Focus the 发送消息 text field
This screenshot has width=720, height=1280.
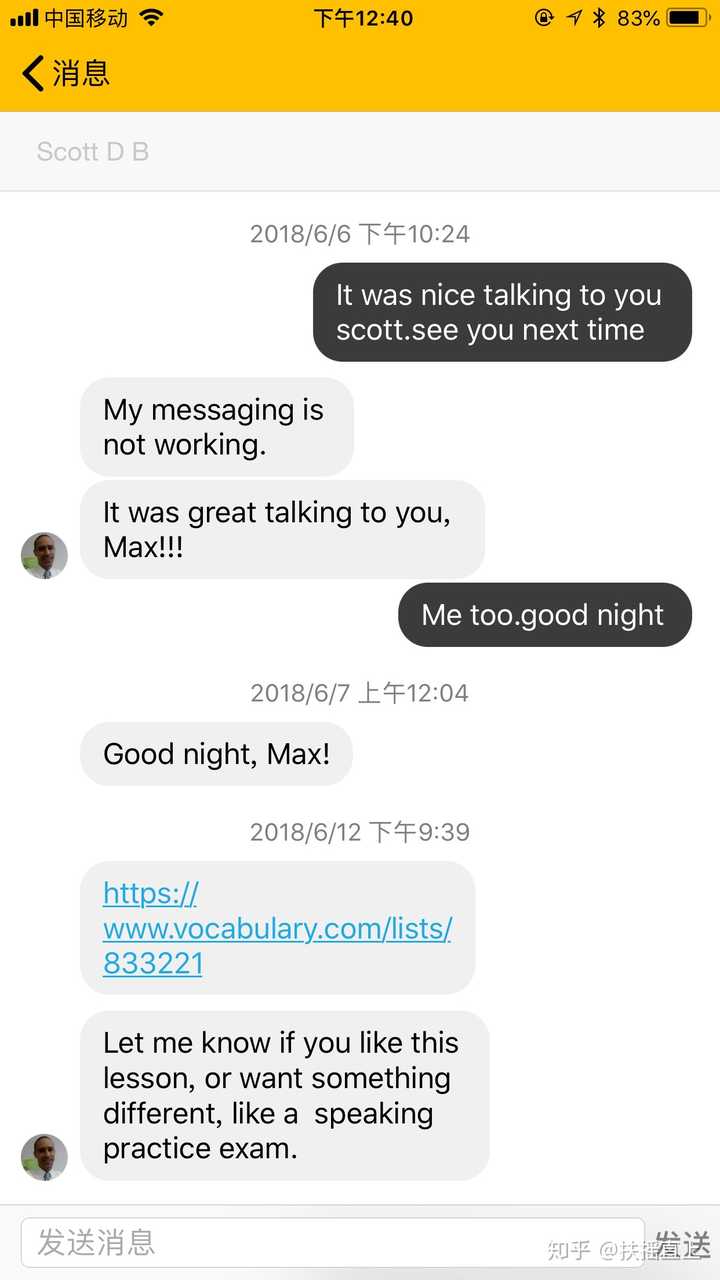tap(330, 1242)
